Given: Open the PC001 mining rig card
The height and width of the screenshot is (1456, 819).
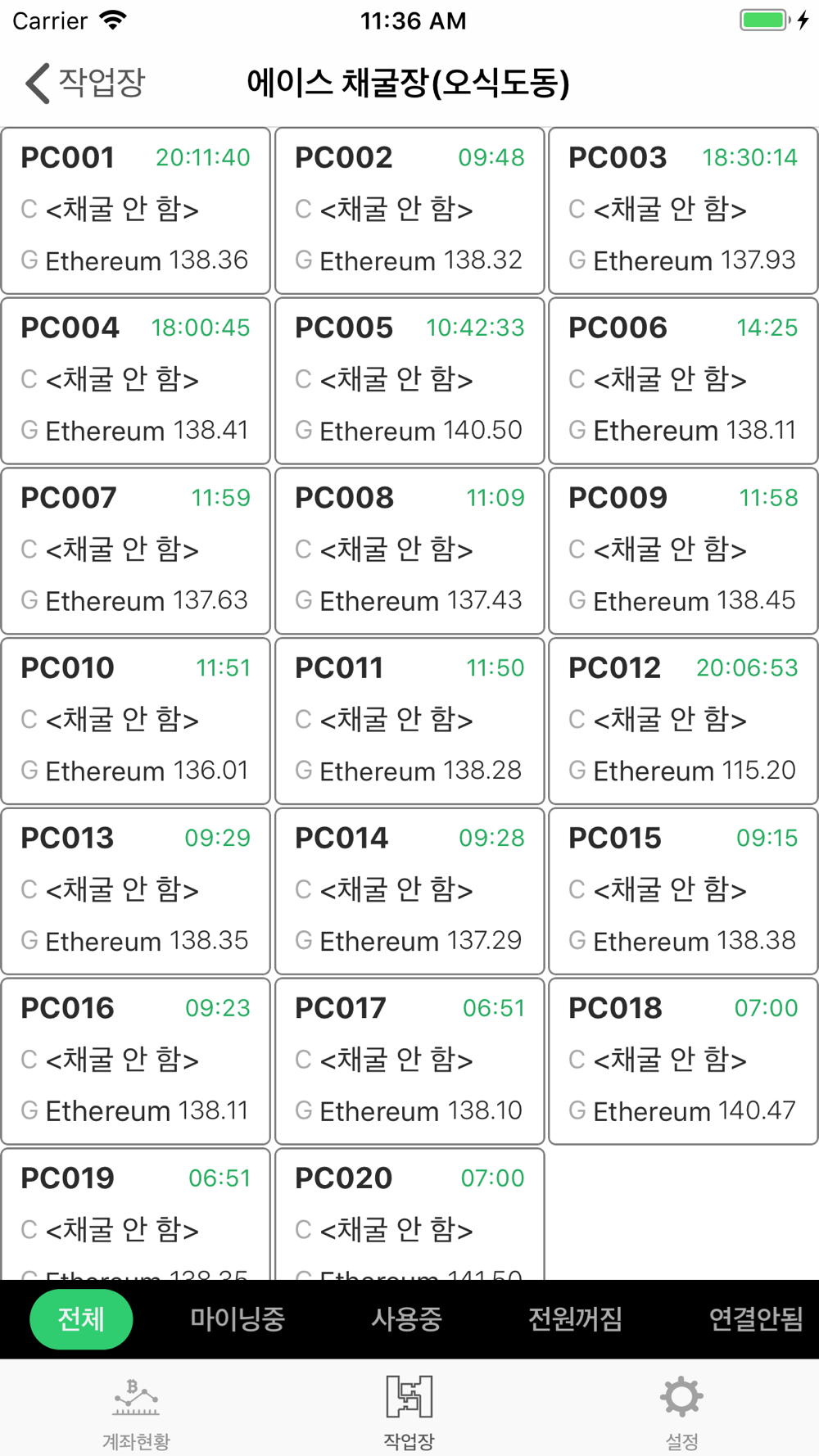Looking at the screenshot, I should coord(136,210).
